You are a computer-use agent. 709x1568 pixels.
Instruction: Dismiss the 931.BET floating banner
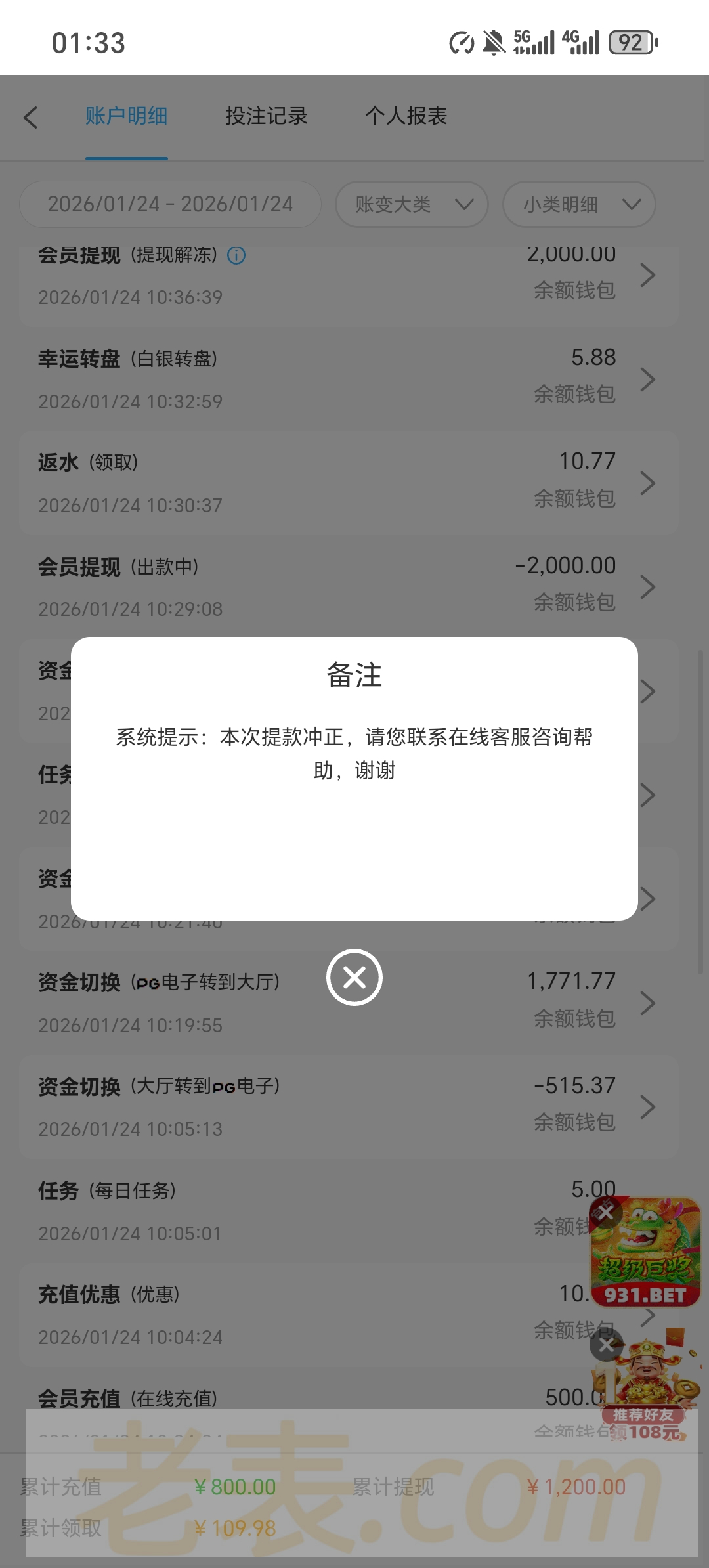[x=605, y=1212]
